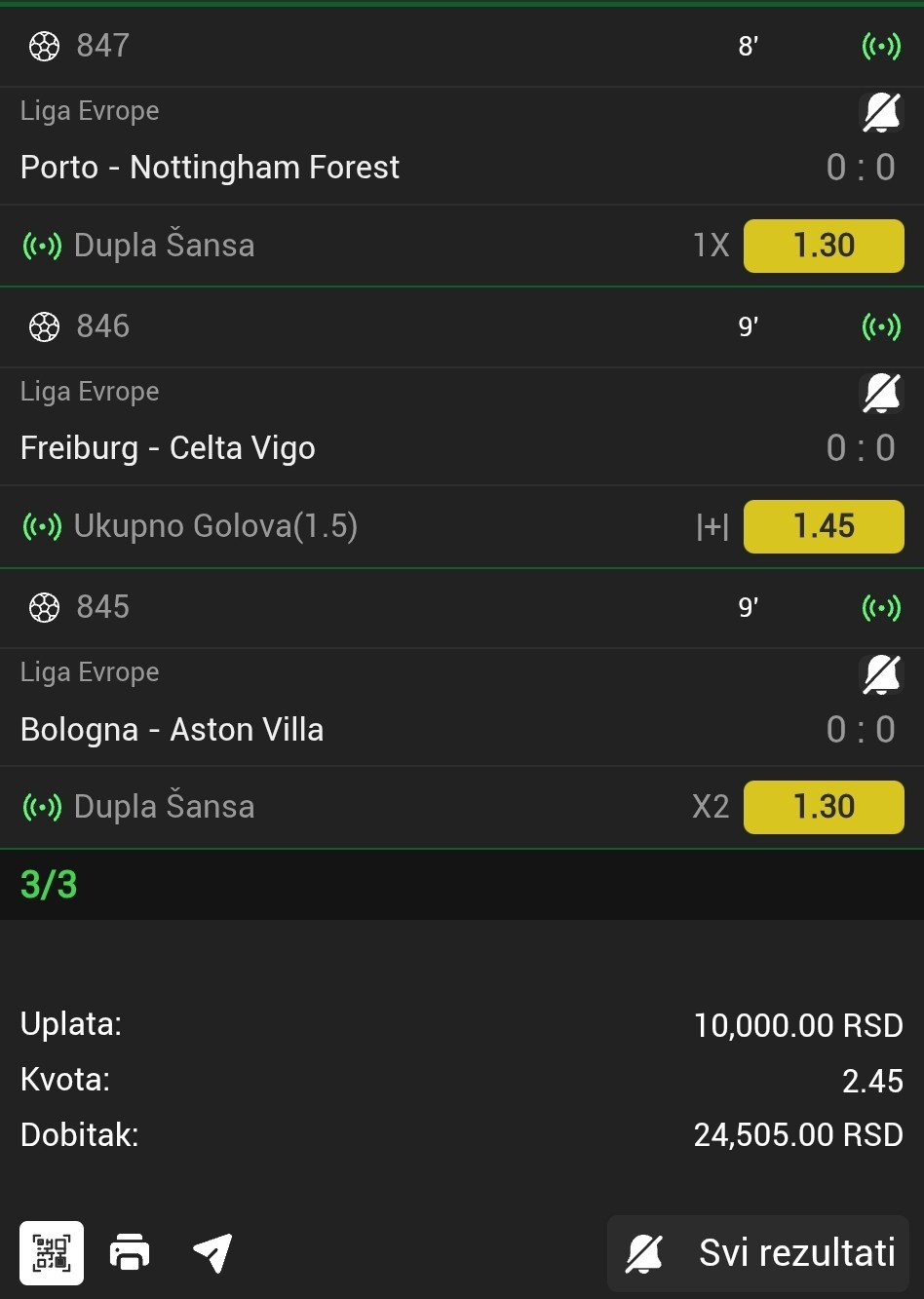Open the Porto - Nottingham Forest match
Image resolution: width=924 pixels, height=1299 pixels.
(x=211, y=168)
